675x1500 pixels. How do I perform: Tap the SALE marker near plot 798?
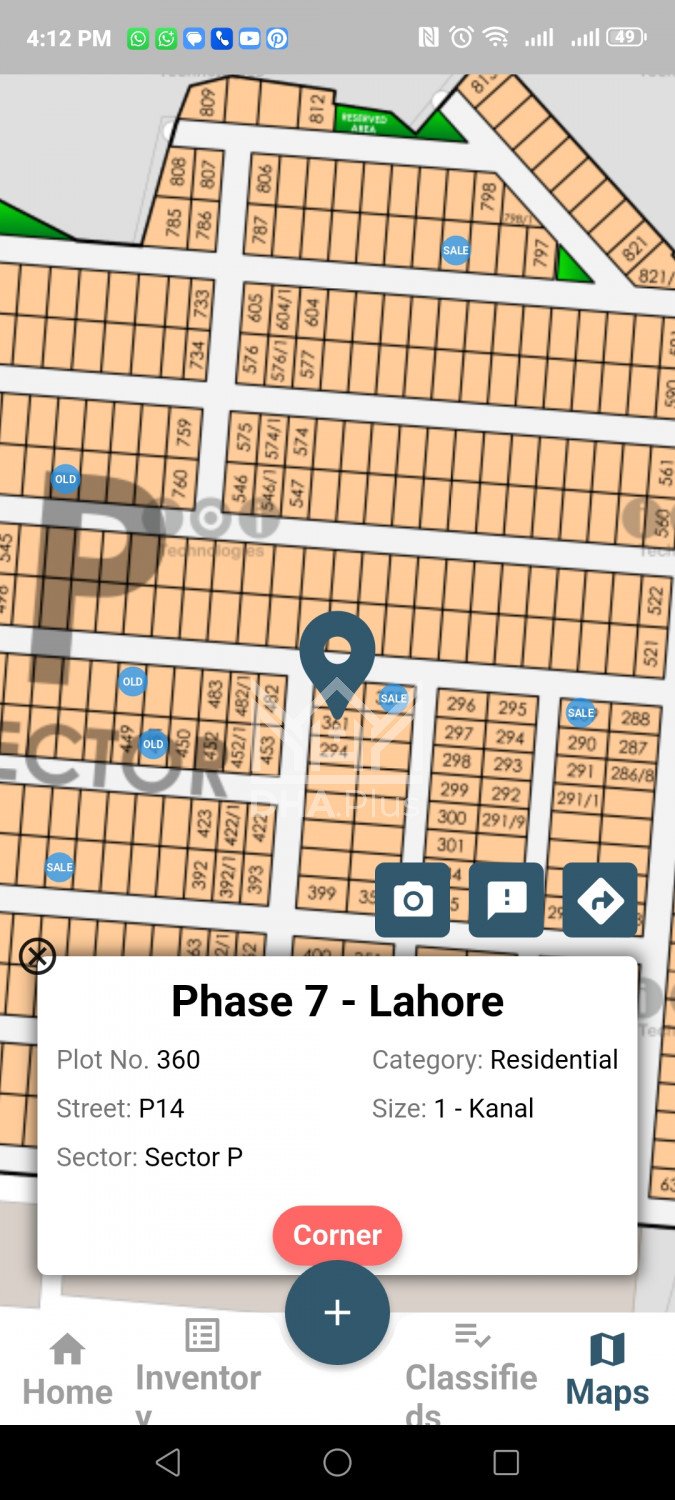[456, 250]
